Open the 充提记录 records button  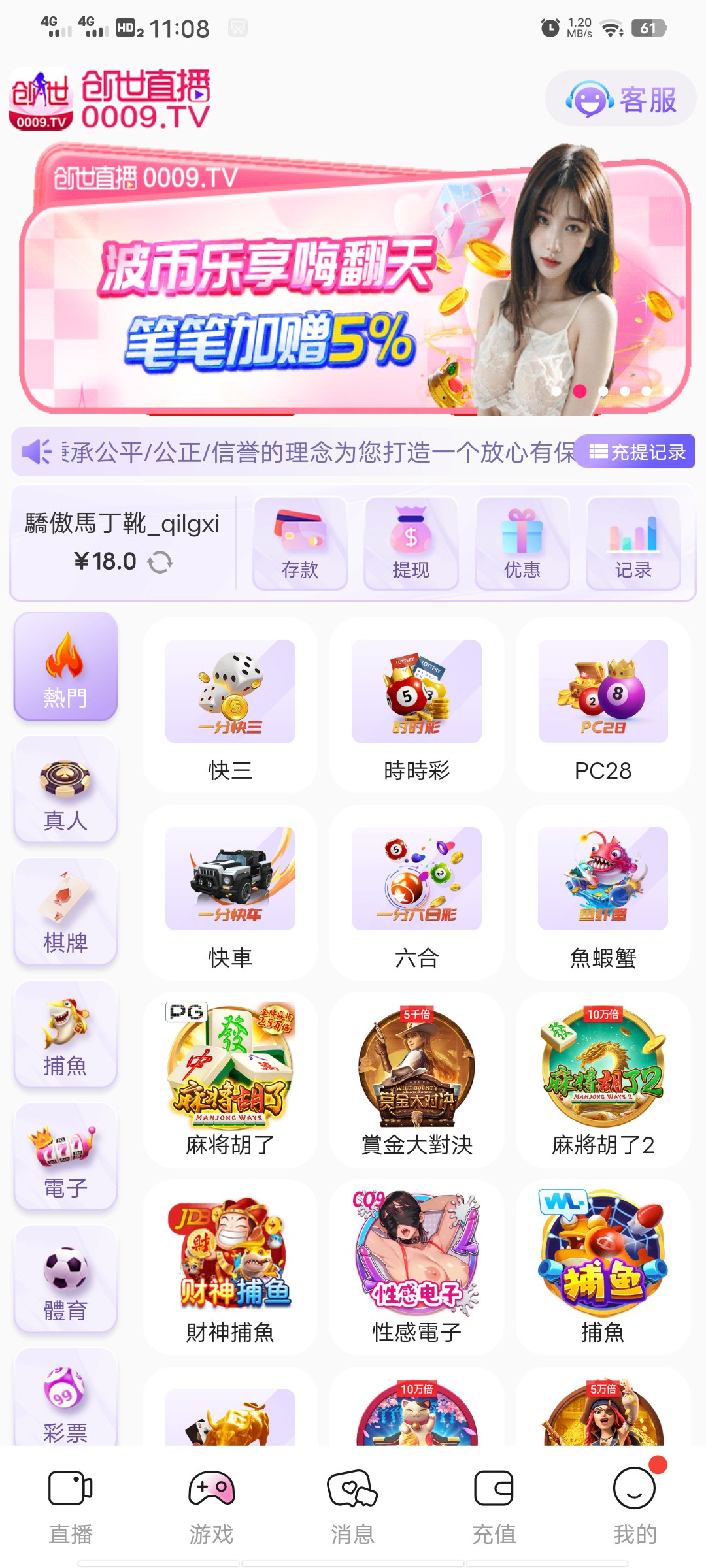coord(637,451)
